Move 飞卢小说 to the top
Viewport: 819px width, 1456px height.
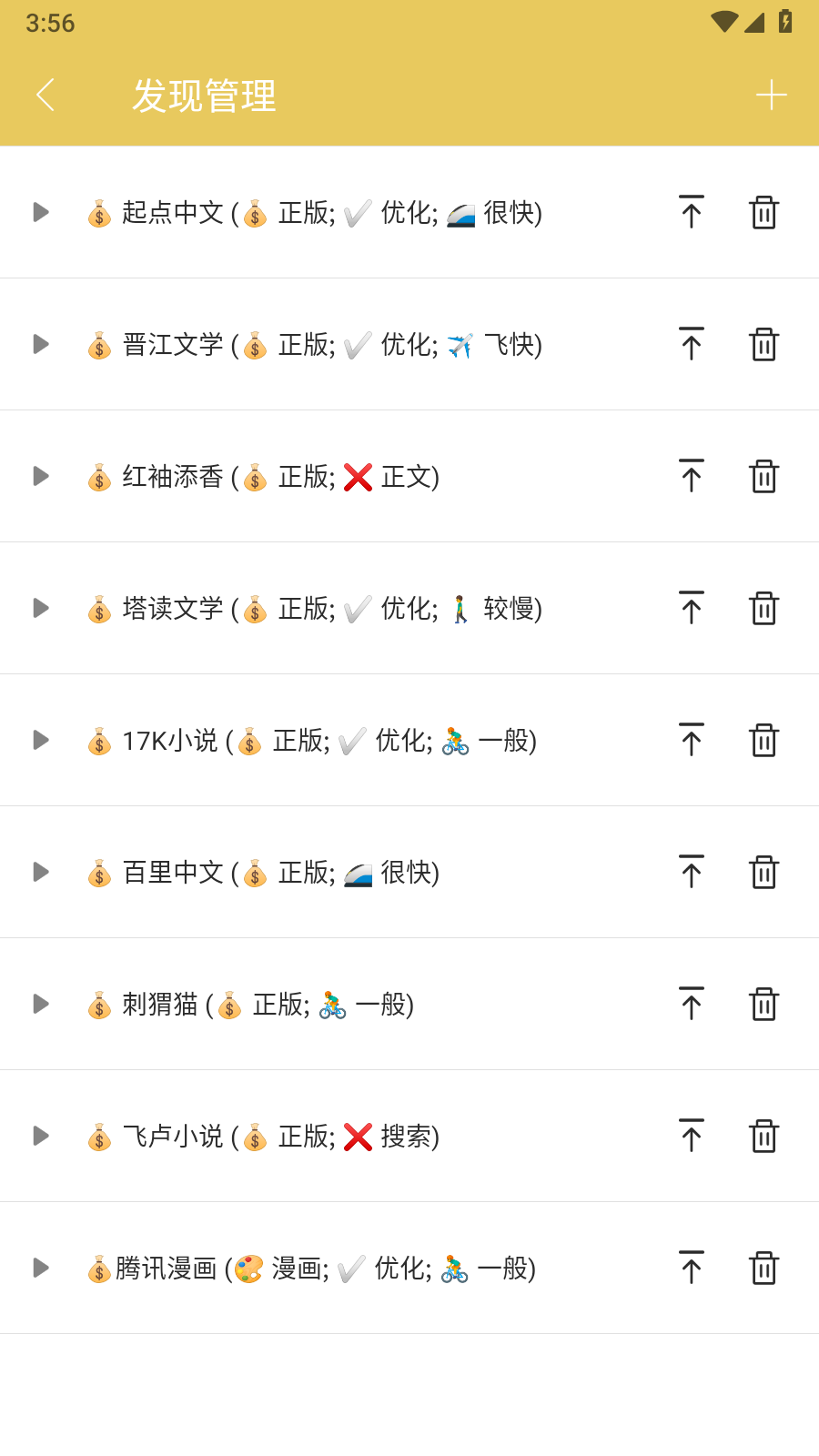692,1136
